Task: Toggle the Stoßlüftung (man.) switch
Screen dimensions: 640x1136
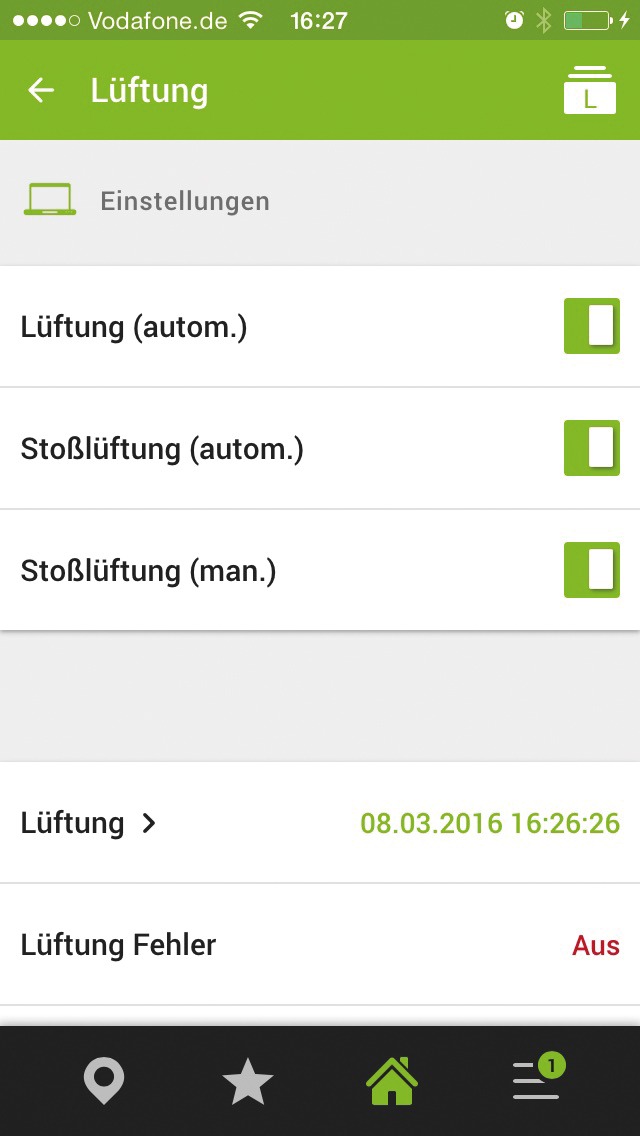Action: tap(591, 570)
